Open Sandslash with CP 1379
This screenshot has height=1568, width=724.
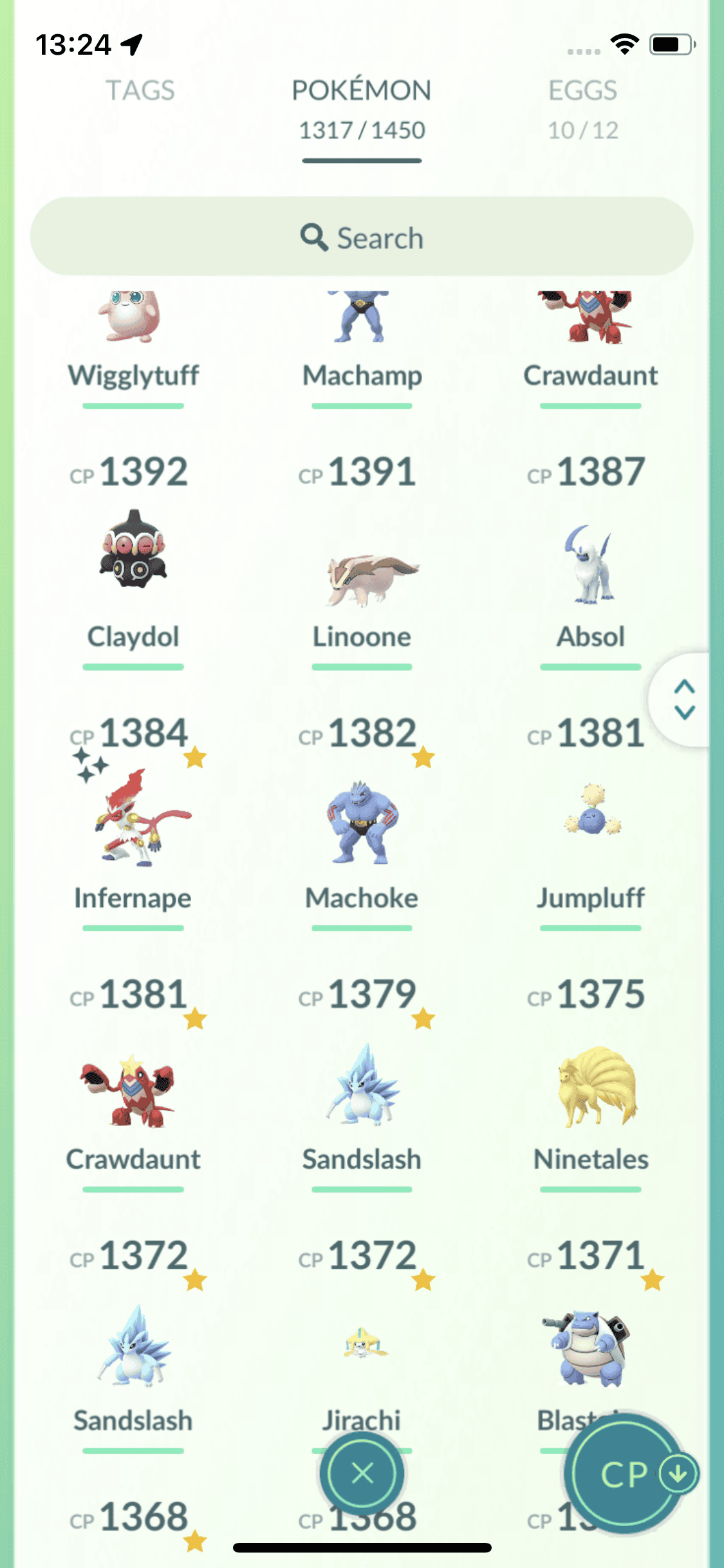[362, 1088]
